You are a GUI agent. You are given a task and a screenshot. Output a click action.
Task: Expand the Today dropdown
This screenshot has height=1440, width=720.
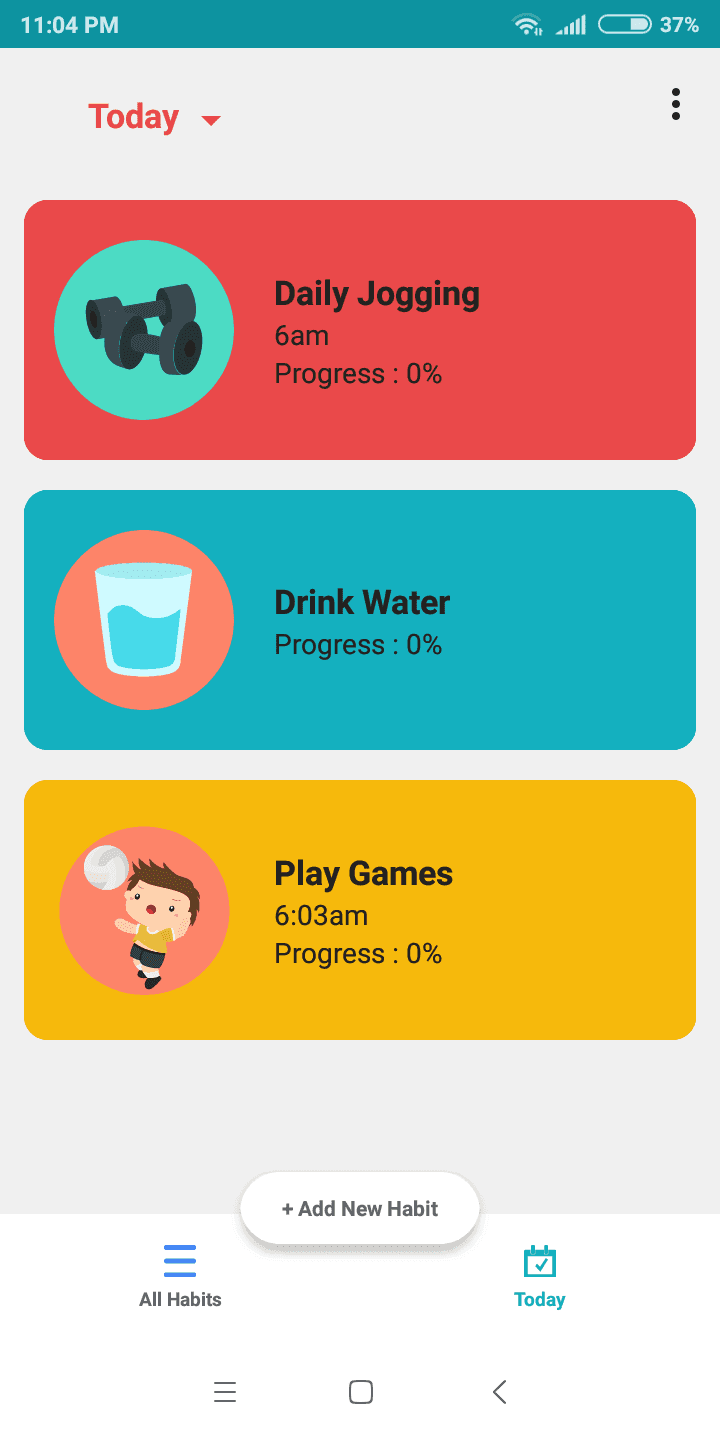(154, 118)
